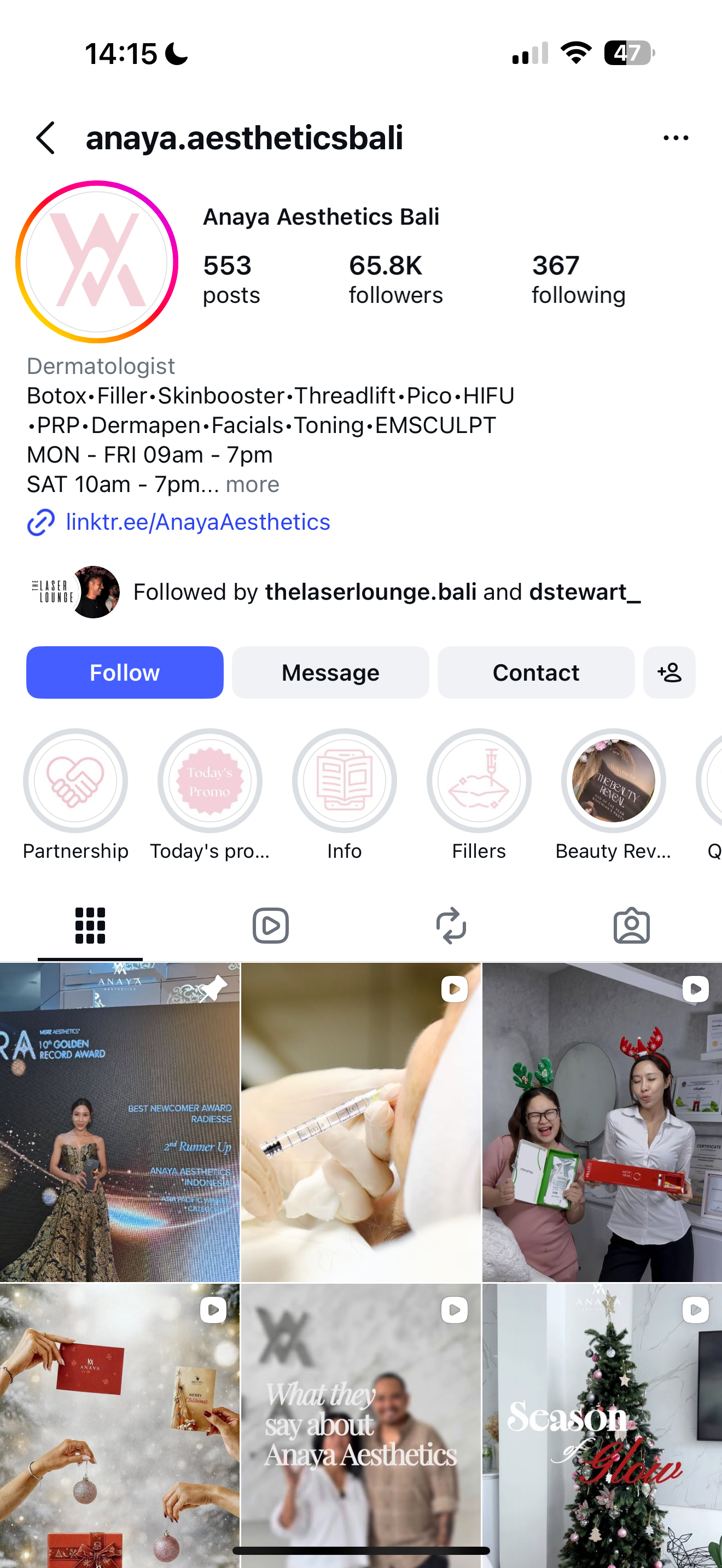This screenshot has height=1568, width=722.
Task: See followers list of 65.8K followers
Action: pos(395,279)
